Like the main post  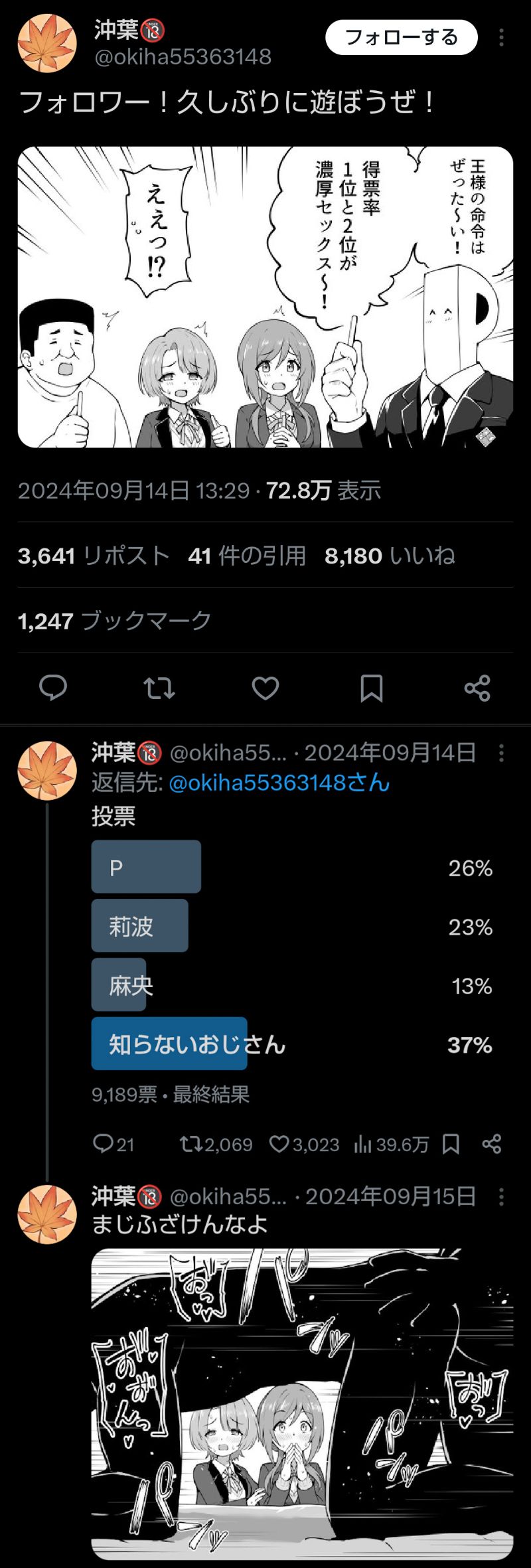point(265,688)
